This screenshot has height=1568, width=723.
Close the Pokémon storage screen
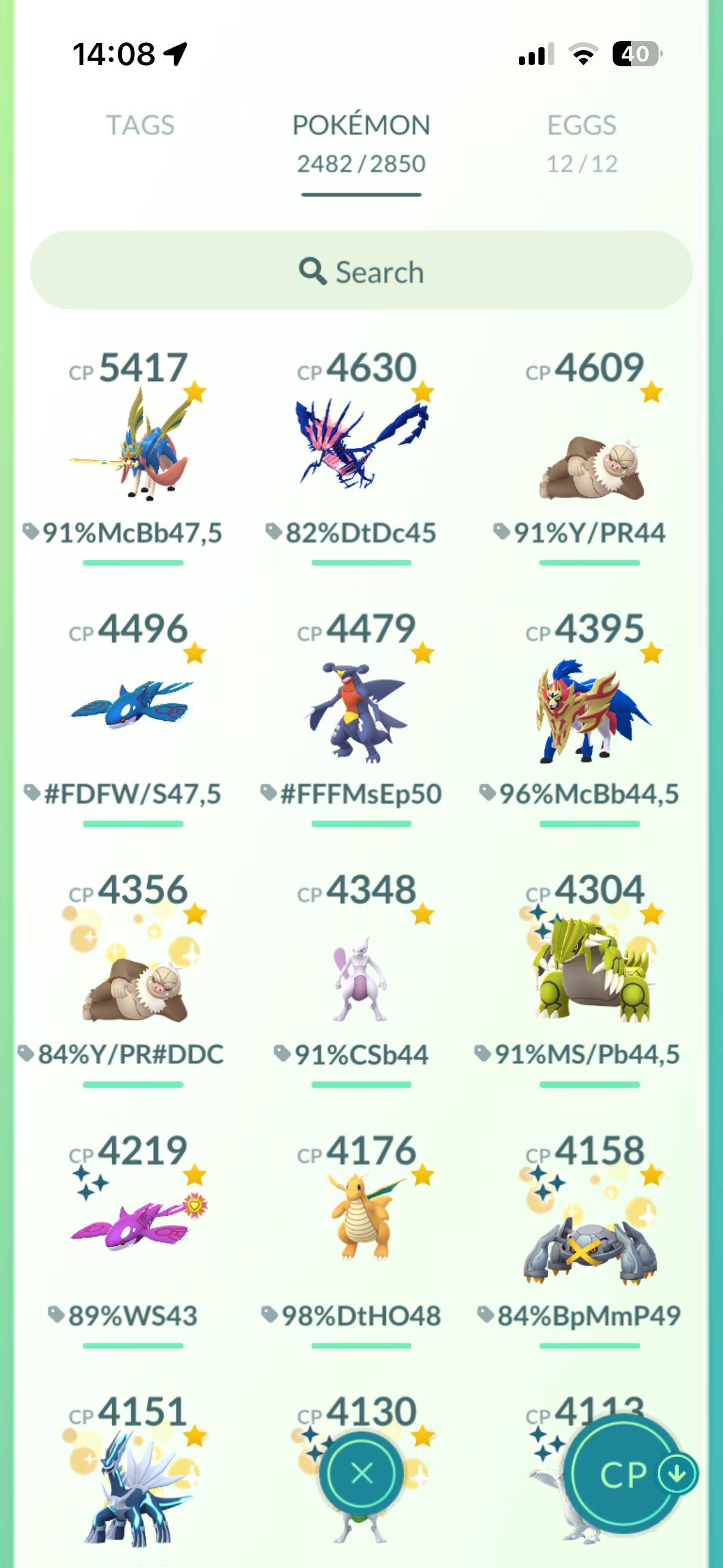coord(361,1472)
